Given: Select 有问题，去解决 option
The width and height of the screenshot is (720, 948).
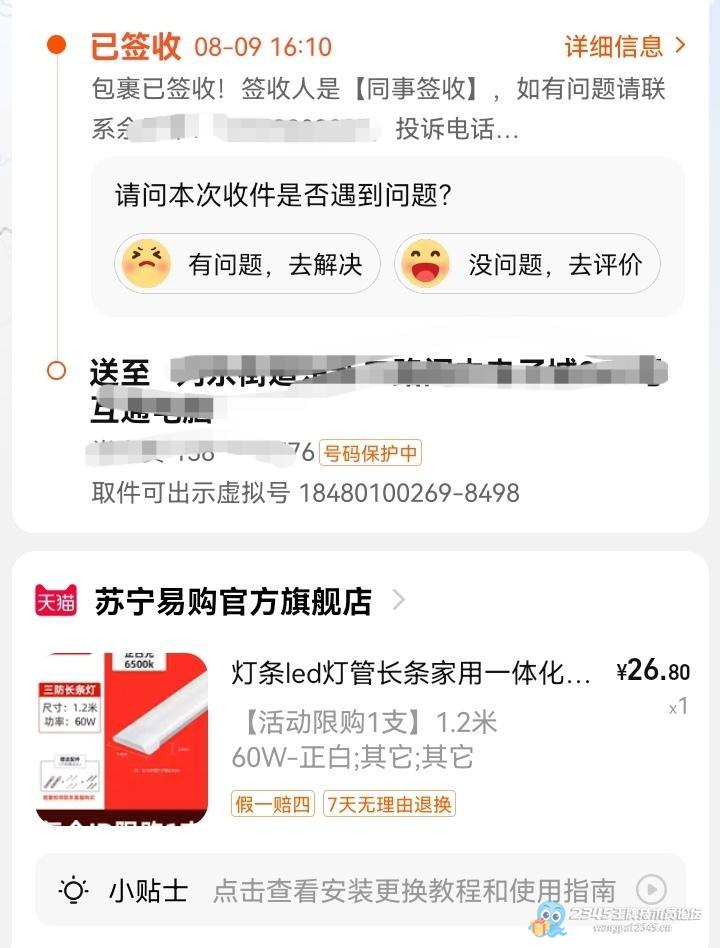Looking at the screenshot, I should point(247,265).
